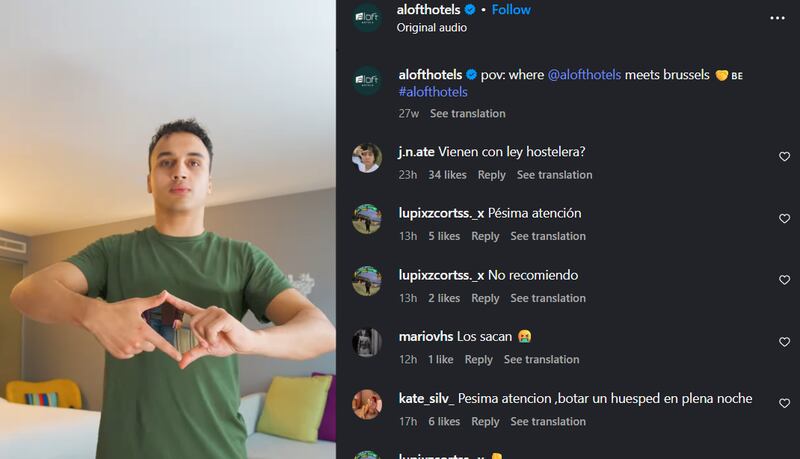Open kate_silv_'s profile picture
Screen dimensions: 800x459
(367, 404)
